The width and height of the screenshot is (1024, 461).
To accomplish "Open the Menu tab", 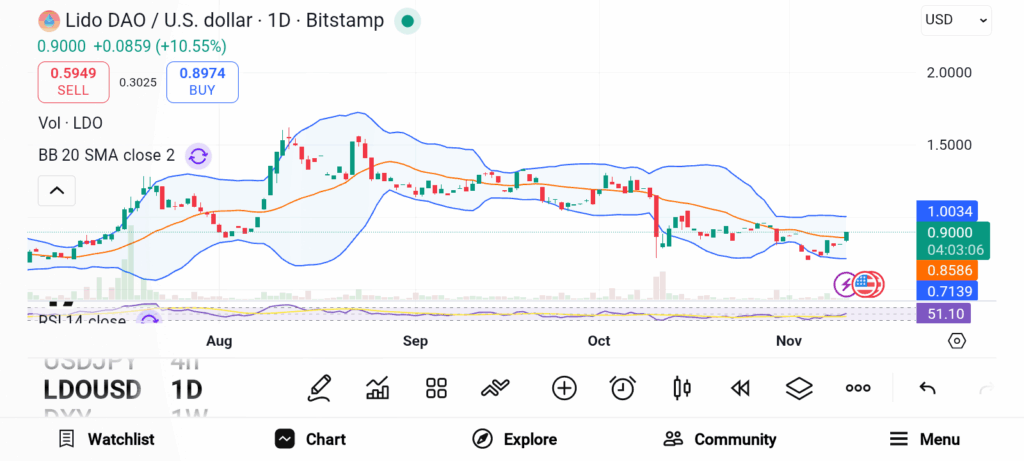I will pyautogui.click(x=925, y=439).
